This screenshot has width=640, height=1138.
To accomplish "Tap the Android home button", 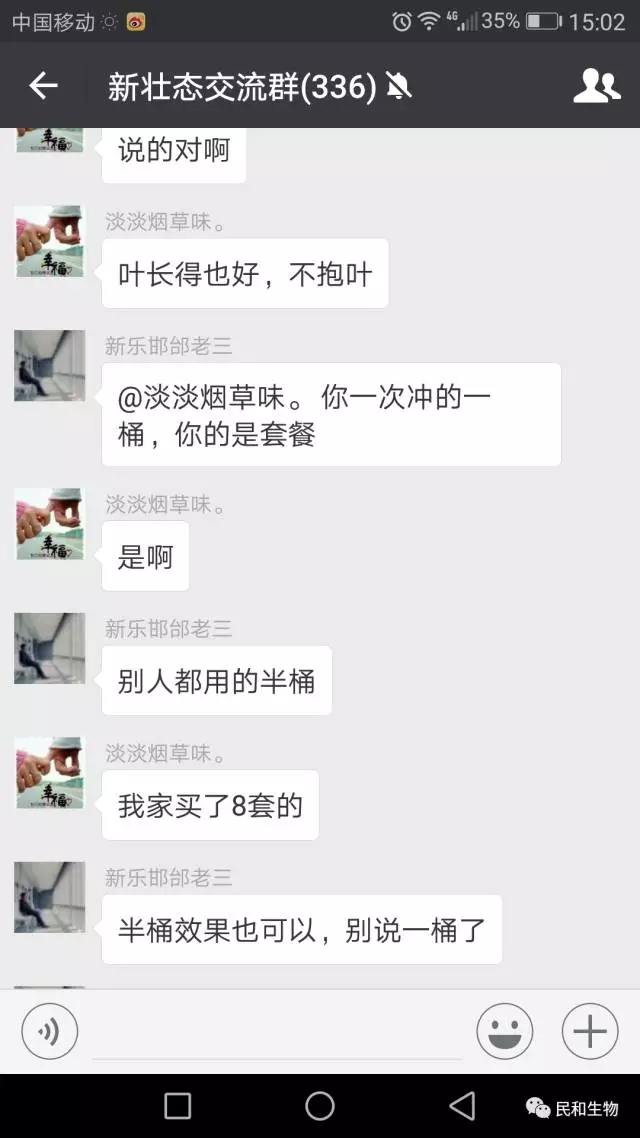I will 320,1106.
